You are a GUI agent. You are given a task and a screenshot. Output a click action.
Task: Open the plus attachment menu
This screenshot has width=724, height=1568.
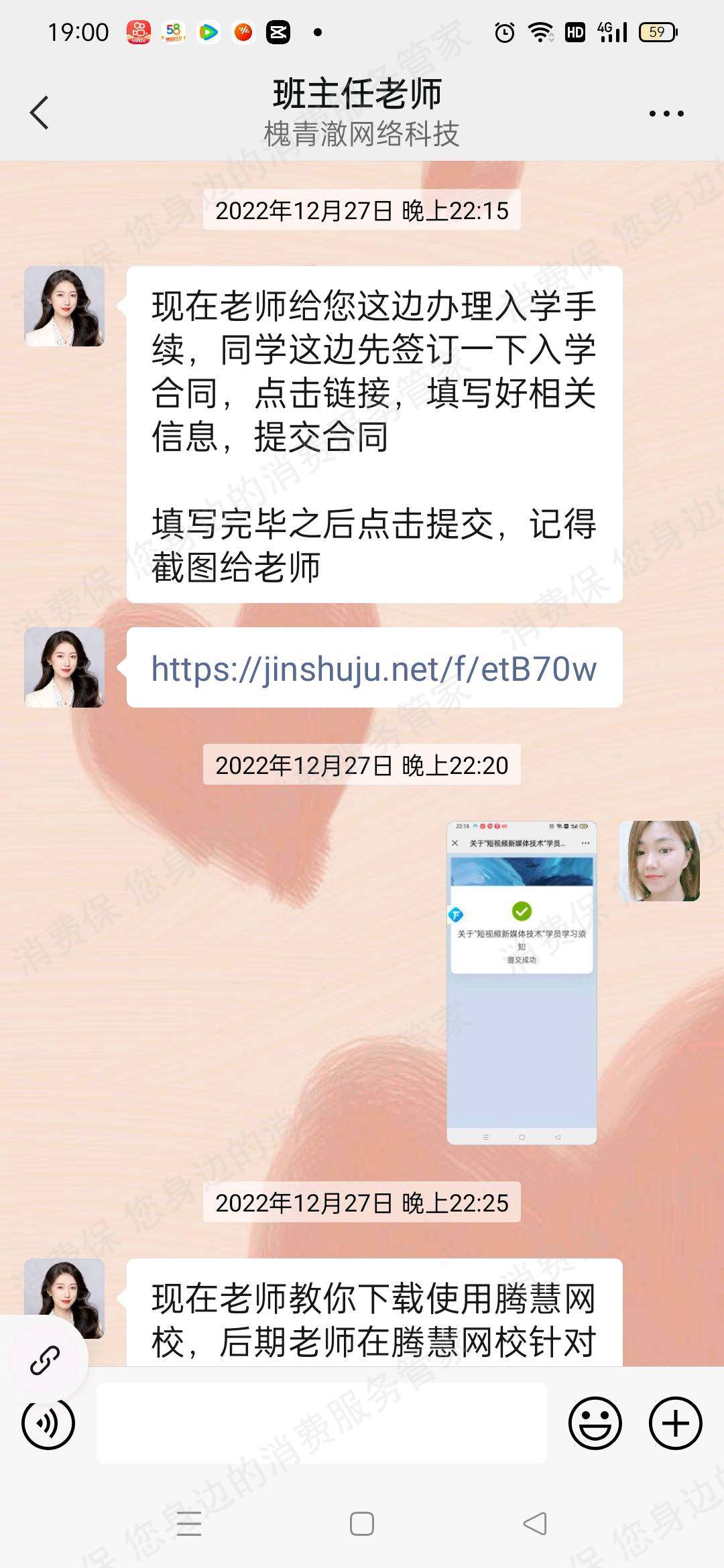(675, 1423)
